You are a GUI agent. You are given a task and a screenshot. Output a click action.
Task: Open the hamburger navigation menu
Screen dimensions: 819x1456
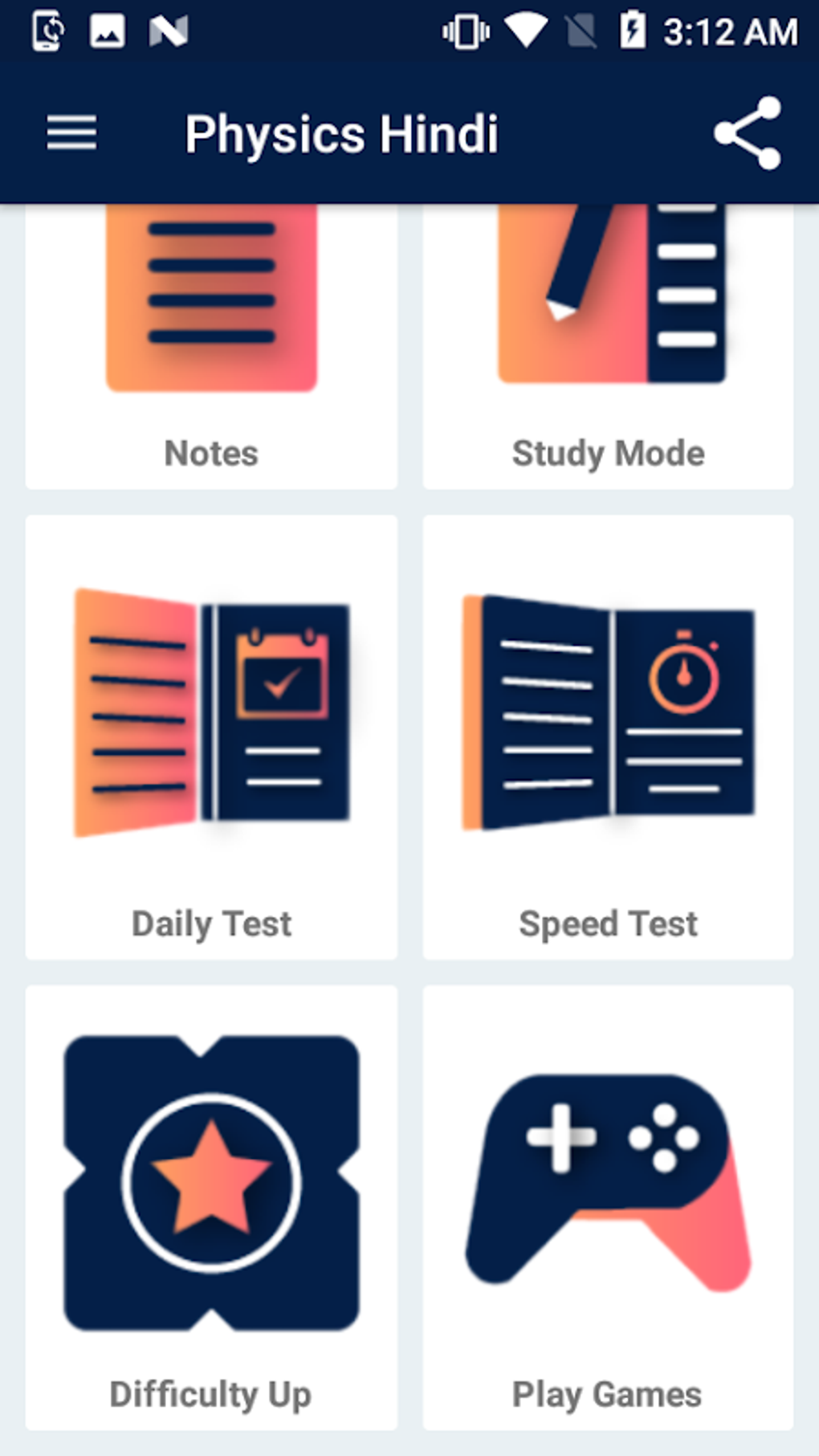(x=71, y=133)
